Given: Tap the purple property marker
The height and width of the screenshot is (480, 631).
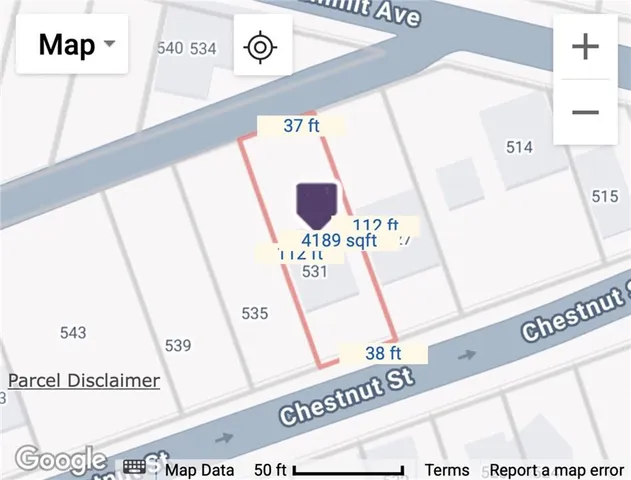Looking at the screenshot, I should [317, 204].
